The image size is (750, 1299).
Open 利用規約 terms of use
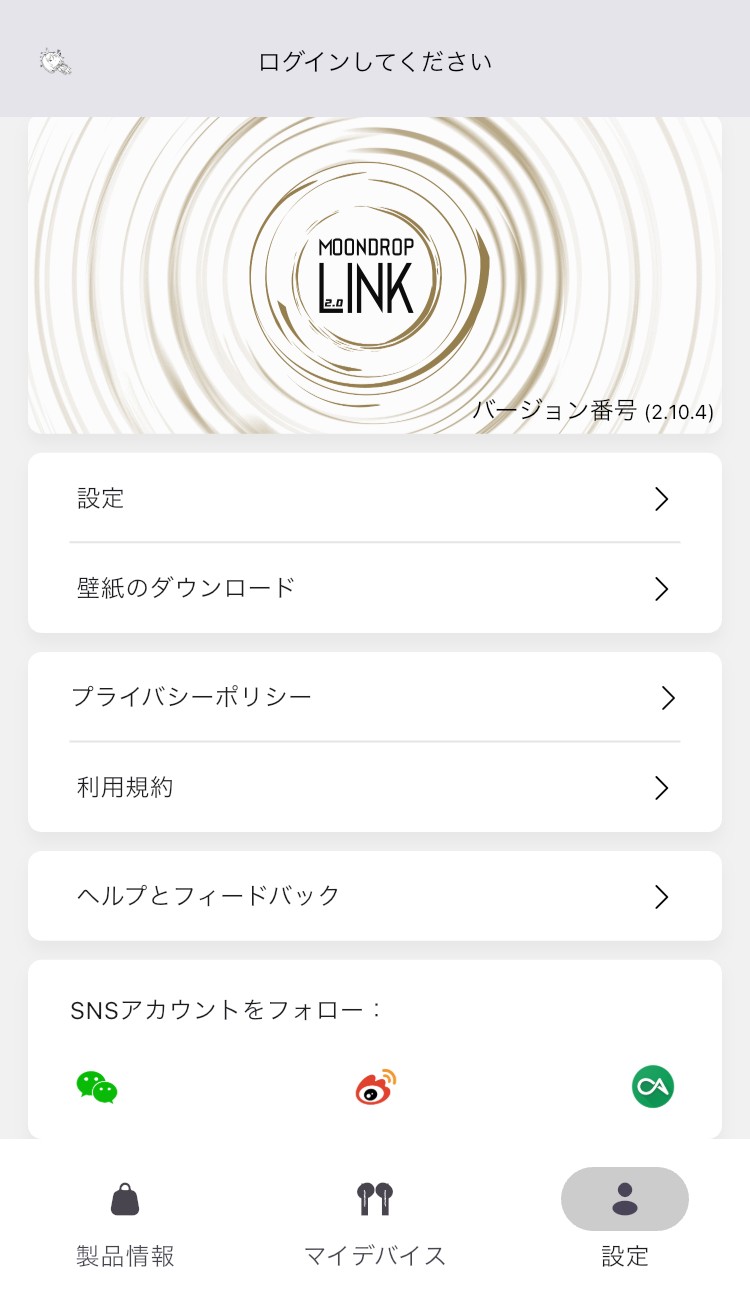(x=375, y=788)
